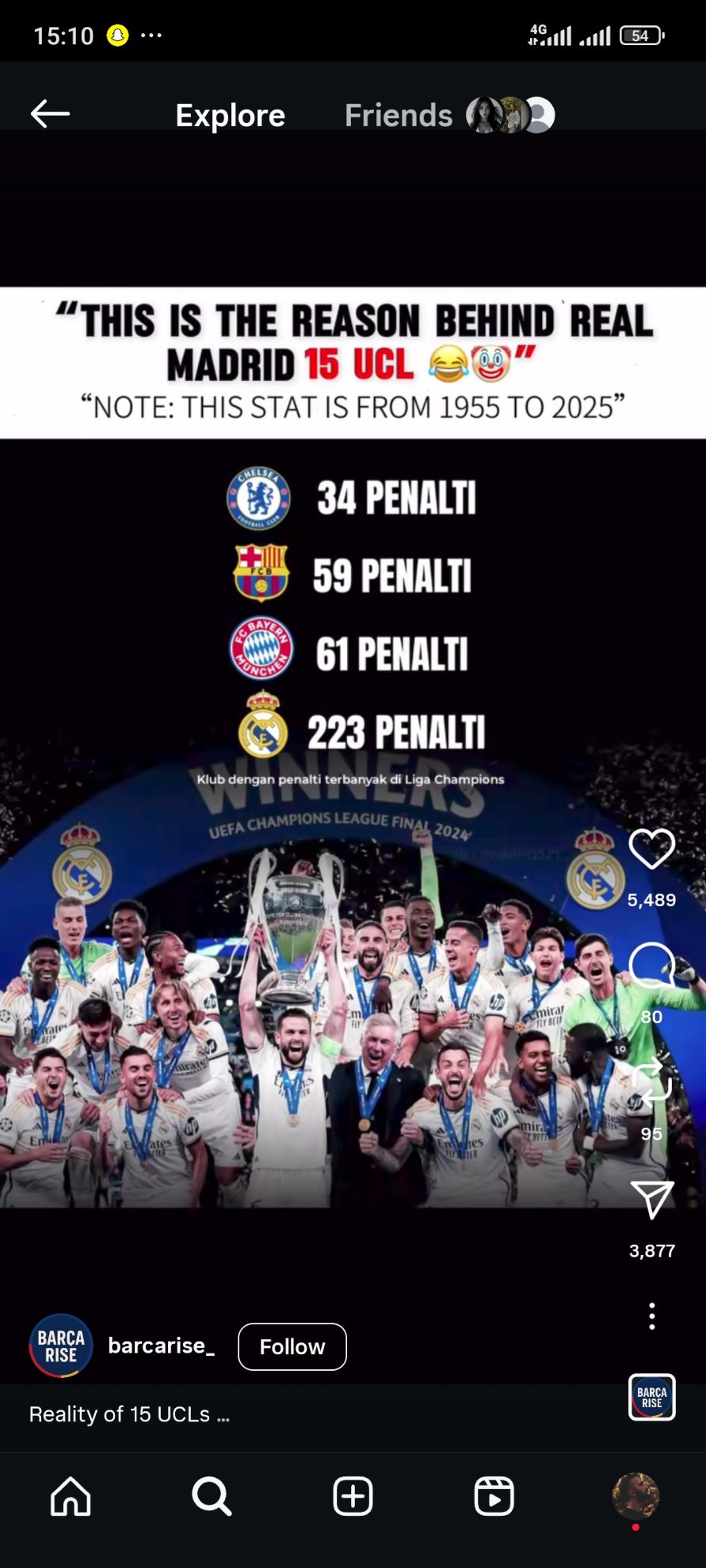Image resolution: width=706 pixels, height=1568 pixels.
Task: Open the three-dot options menu
Action: coord(651,1316)
